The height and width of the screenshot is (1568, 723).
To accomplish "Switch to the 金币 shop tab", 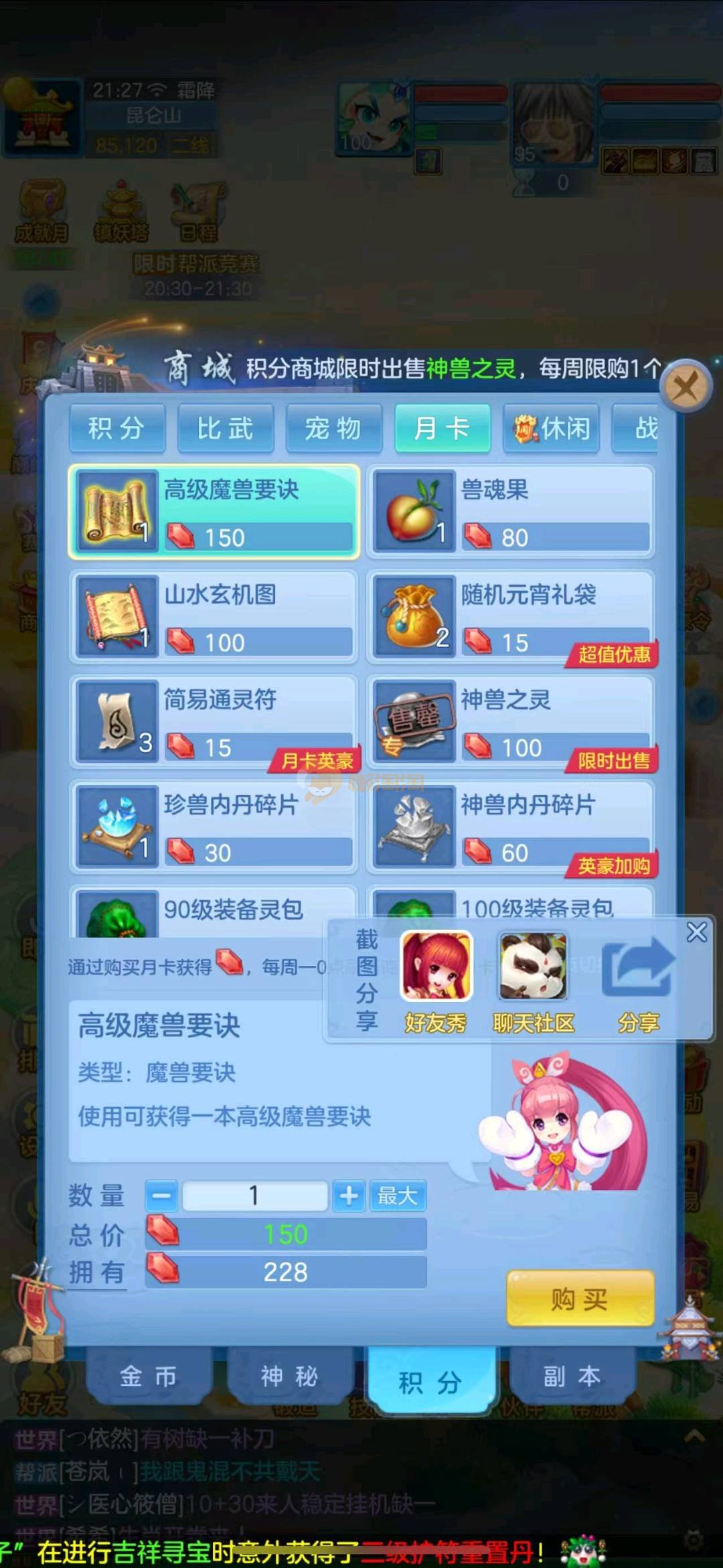I will (148, 1377).
